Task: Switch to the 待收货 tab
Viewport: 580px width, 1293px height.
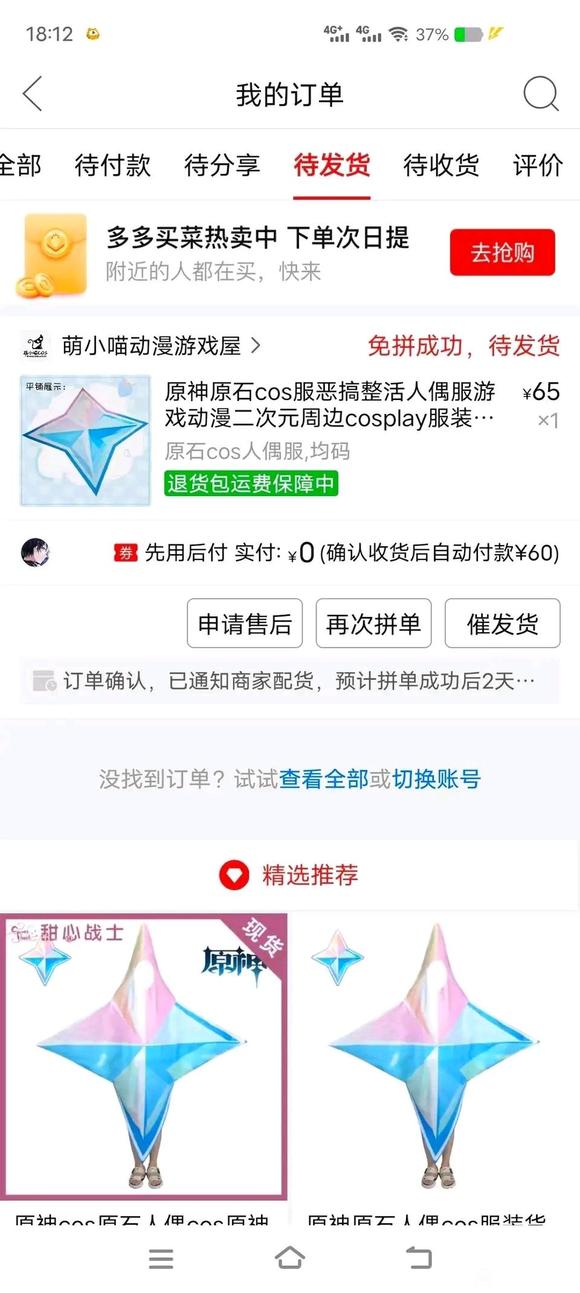Action: pyautogui.click(x=441, y=166)
